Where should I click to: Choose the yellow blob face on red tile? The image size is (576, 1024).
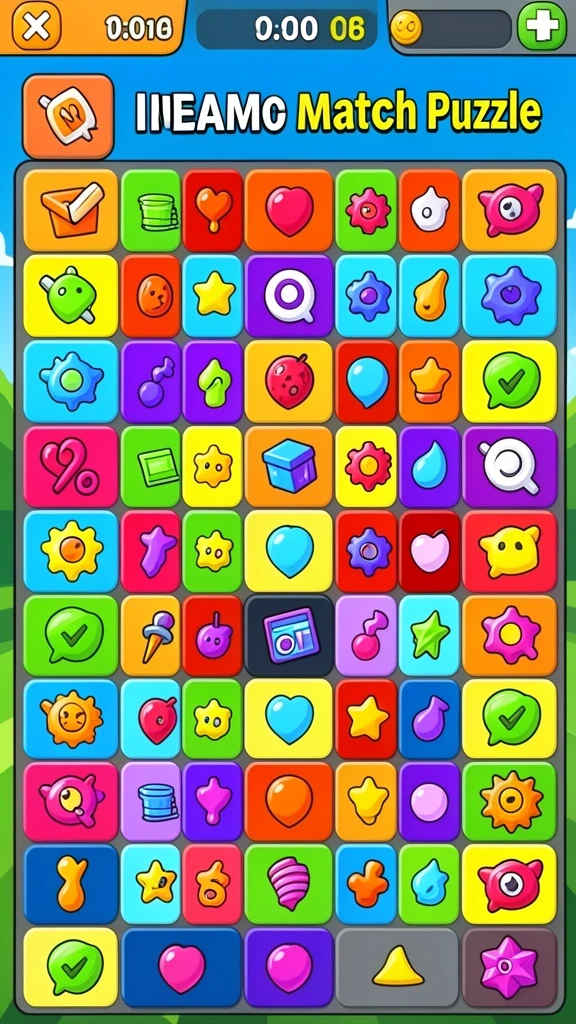click(x=509, y=551)
